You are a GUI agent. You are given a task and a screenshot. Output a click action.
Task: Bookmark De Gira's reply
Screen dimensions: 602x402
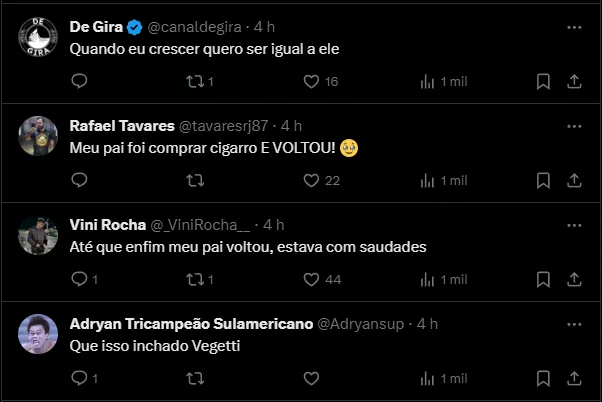[x=542, y=81]
